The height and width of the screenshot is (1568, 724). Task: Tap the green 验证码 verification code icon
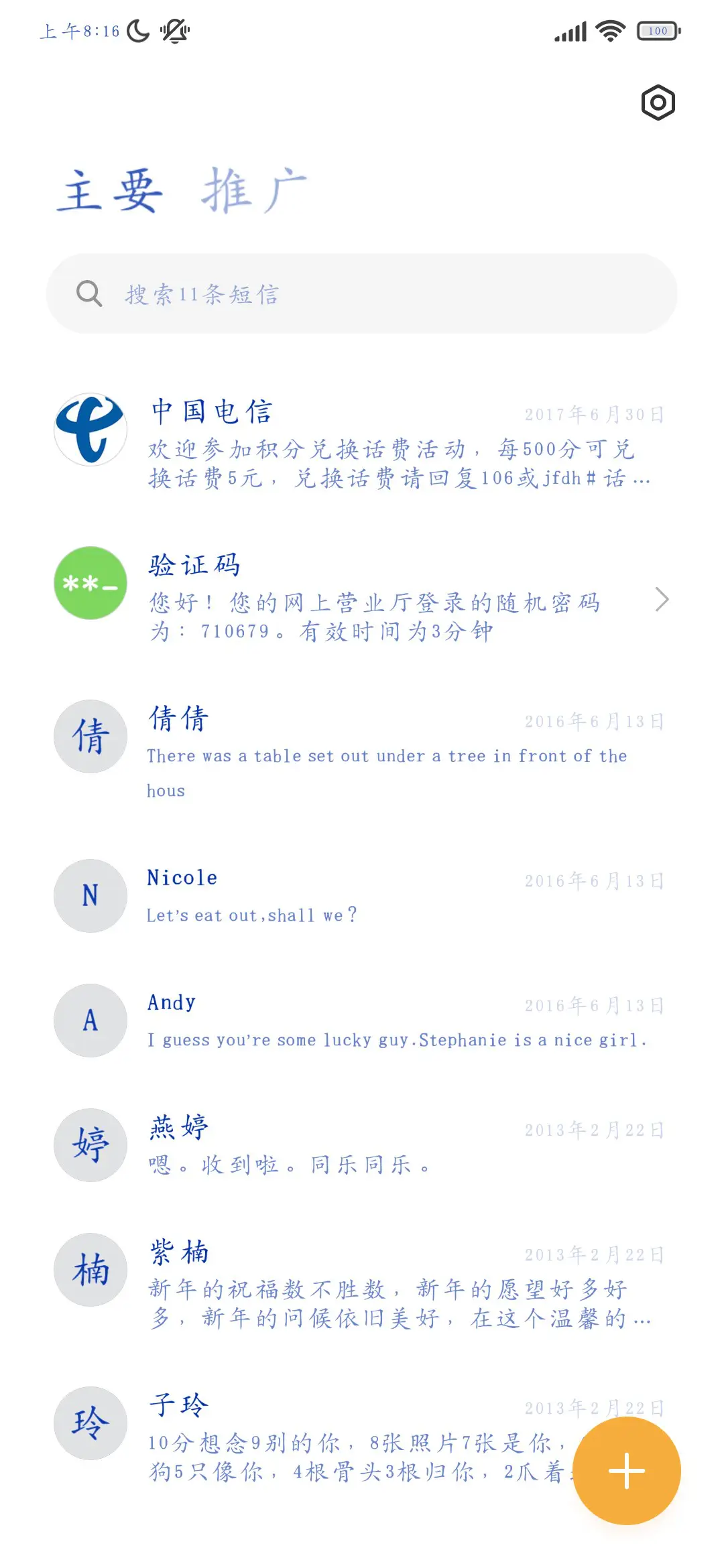point(90,582)
